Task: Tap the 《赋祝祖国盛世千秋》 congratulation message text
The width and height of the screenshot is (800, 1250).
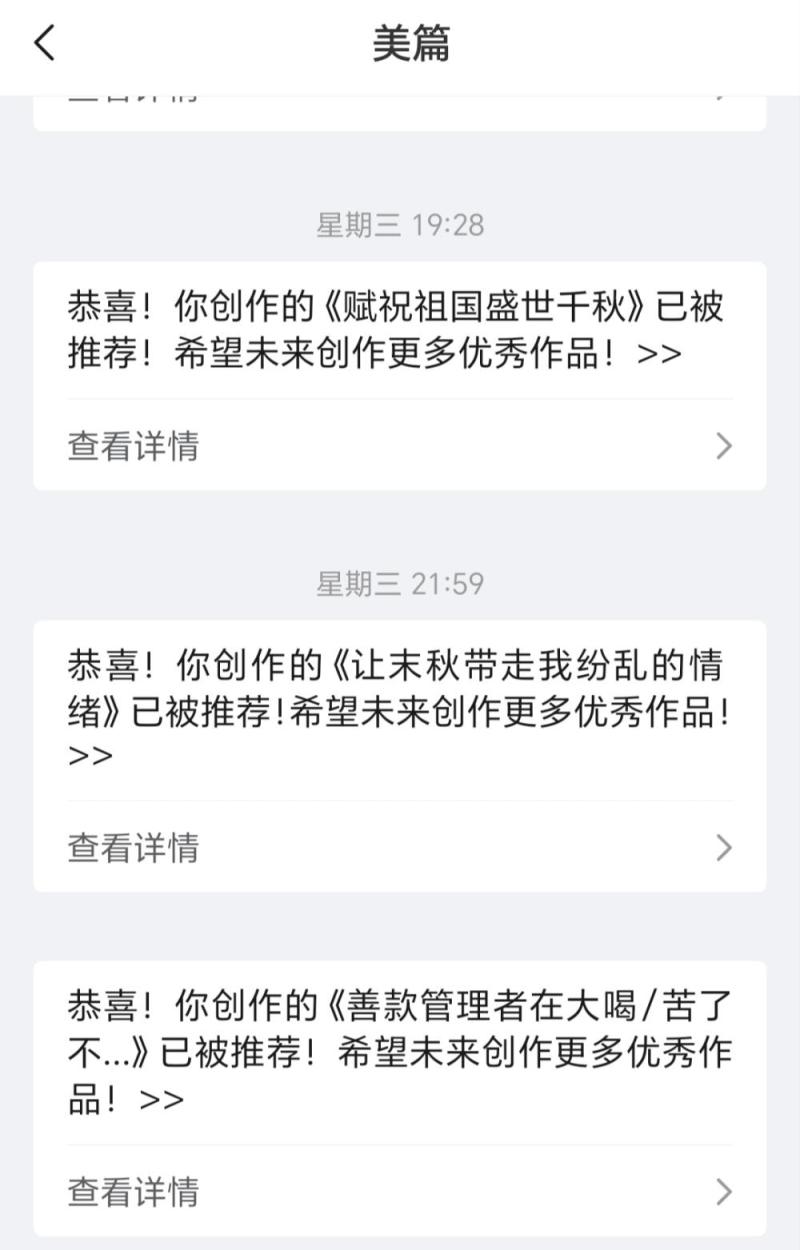Action: click(x=398, y=330)
